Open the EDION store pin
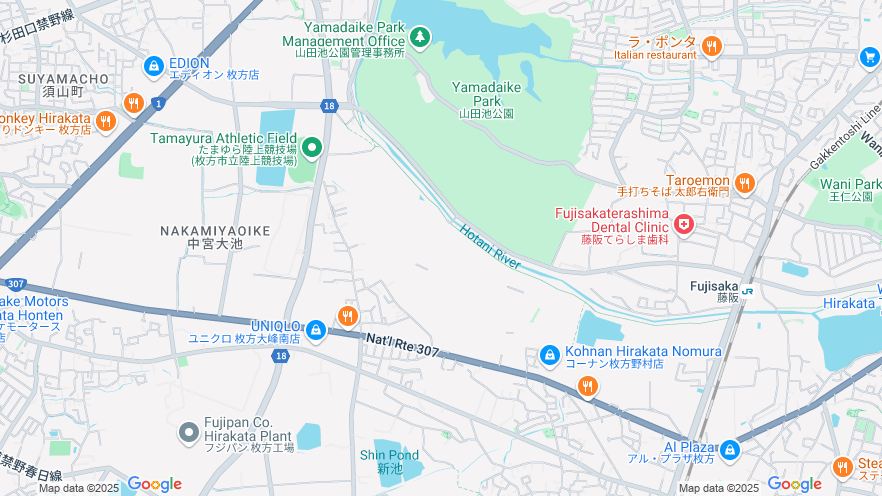Image resolution: width=882 pixels, height=496 pixels. click(x=153, y=66)
